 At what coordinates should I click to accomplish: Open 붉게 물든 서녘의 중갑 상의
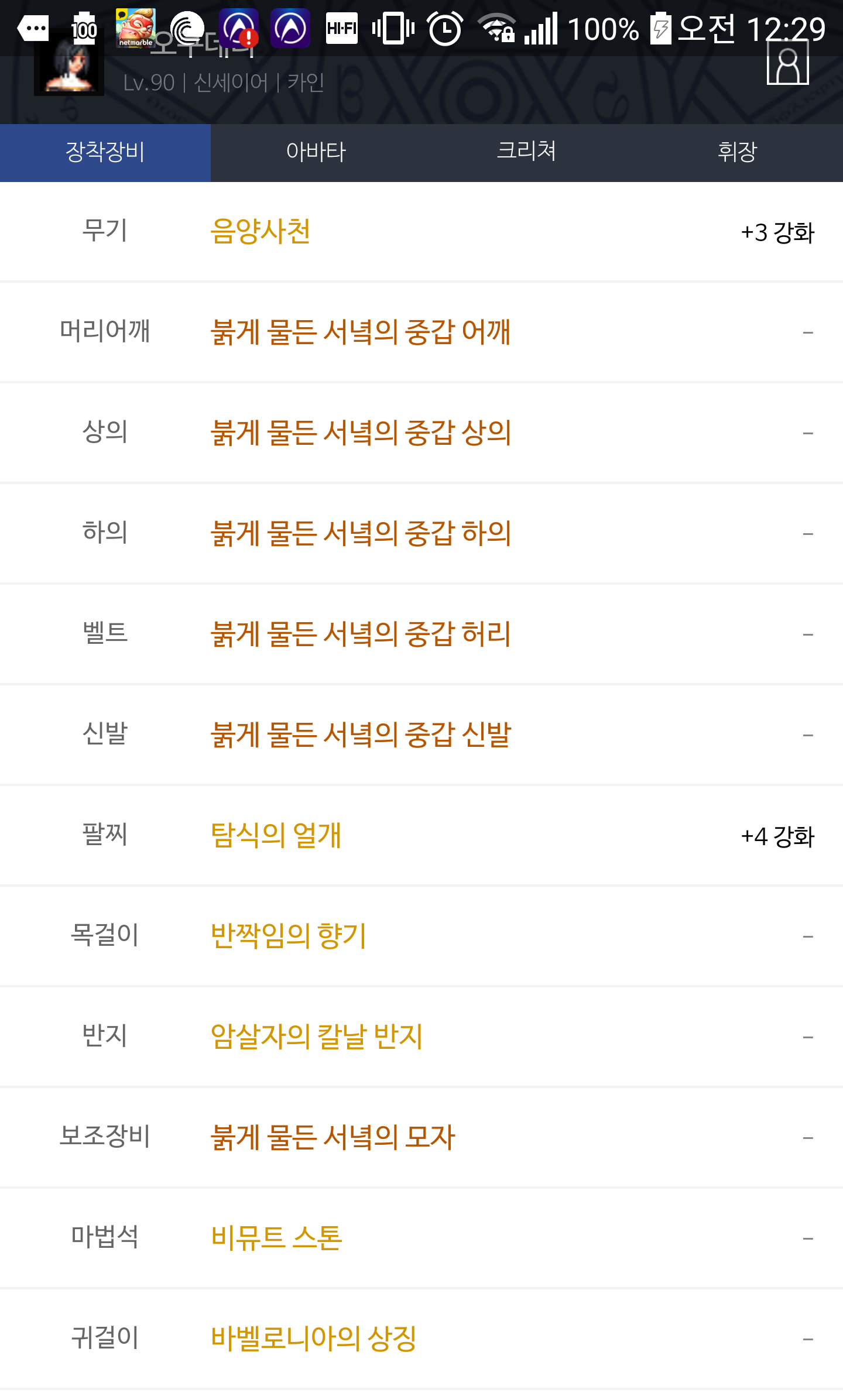click(361, 433)
